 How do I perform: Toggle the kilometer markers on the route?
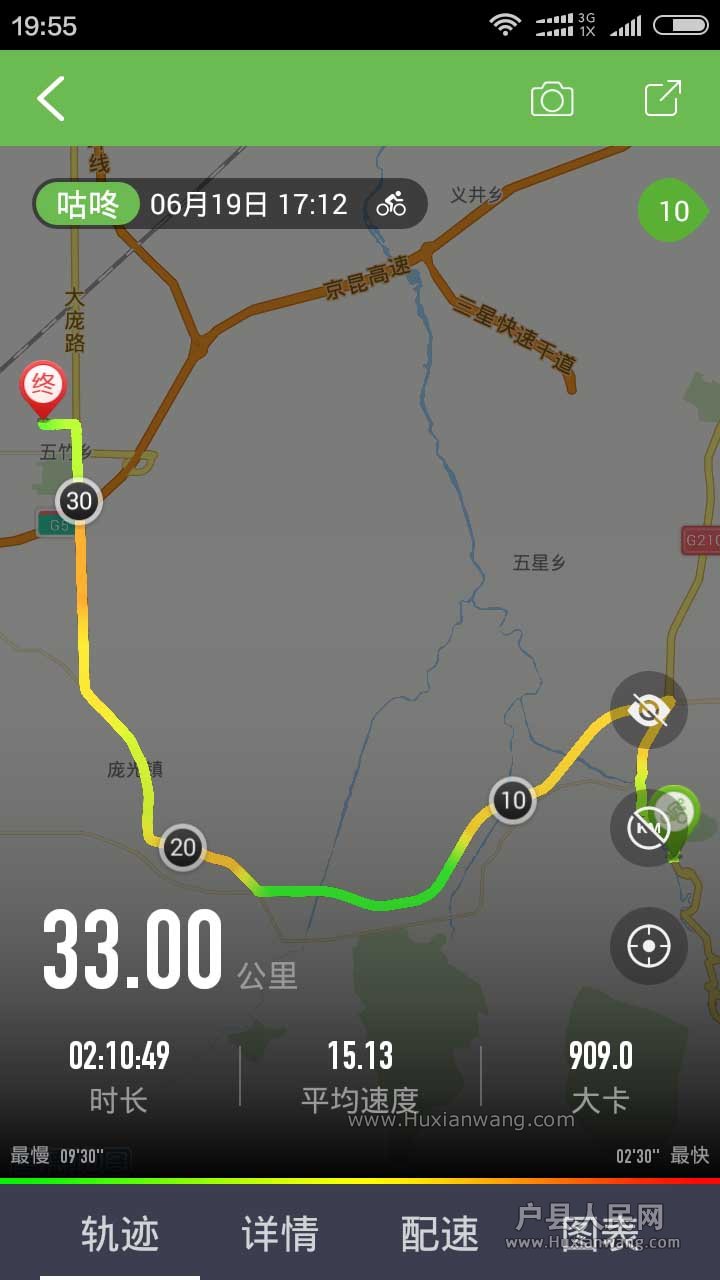[x=649, y=828]
